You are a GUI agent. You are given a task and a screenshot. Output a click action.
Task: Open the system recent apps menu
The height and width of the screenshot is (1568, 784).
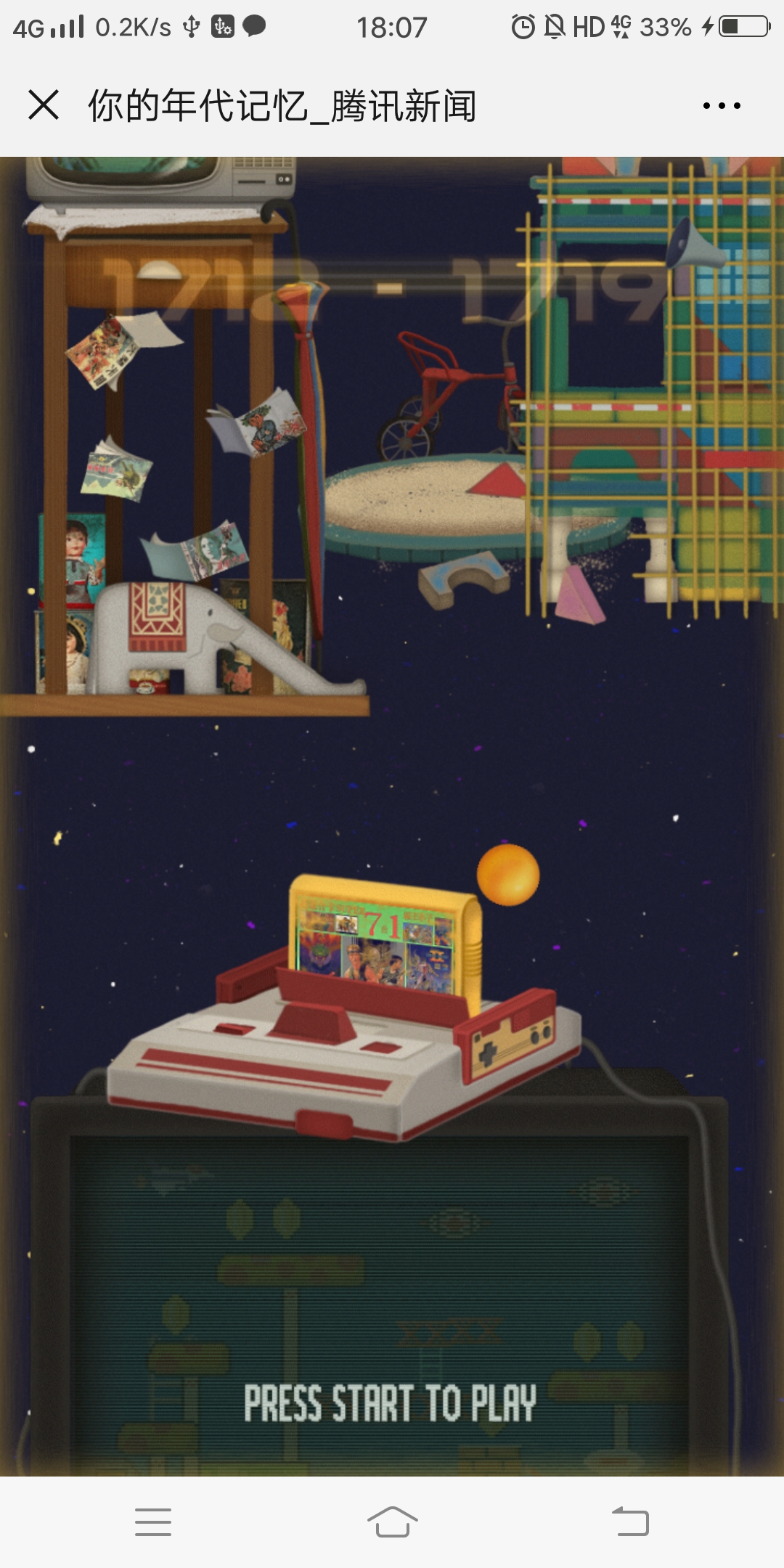click(153, 1522)
